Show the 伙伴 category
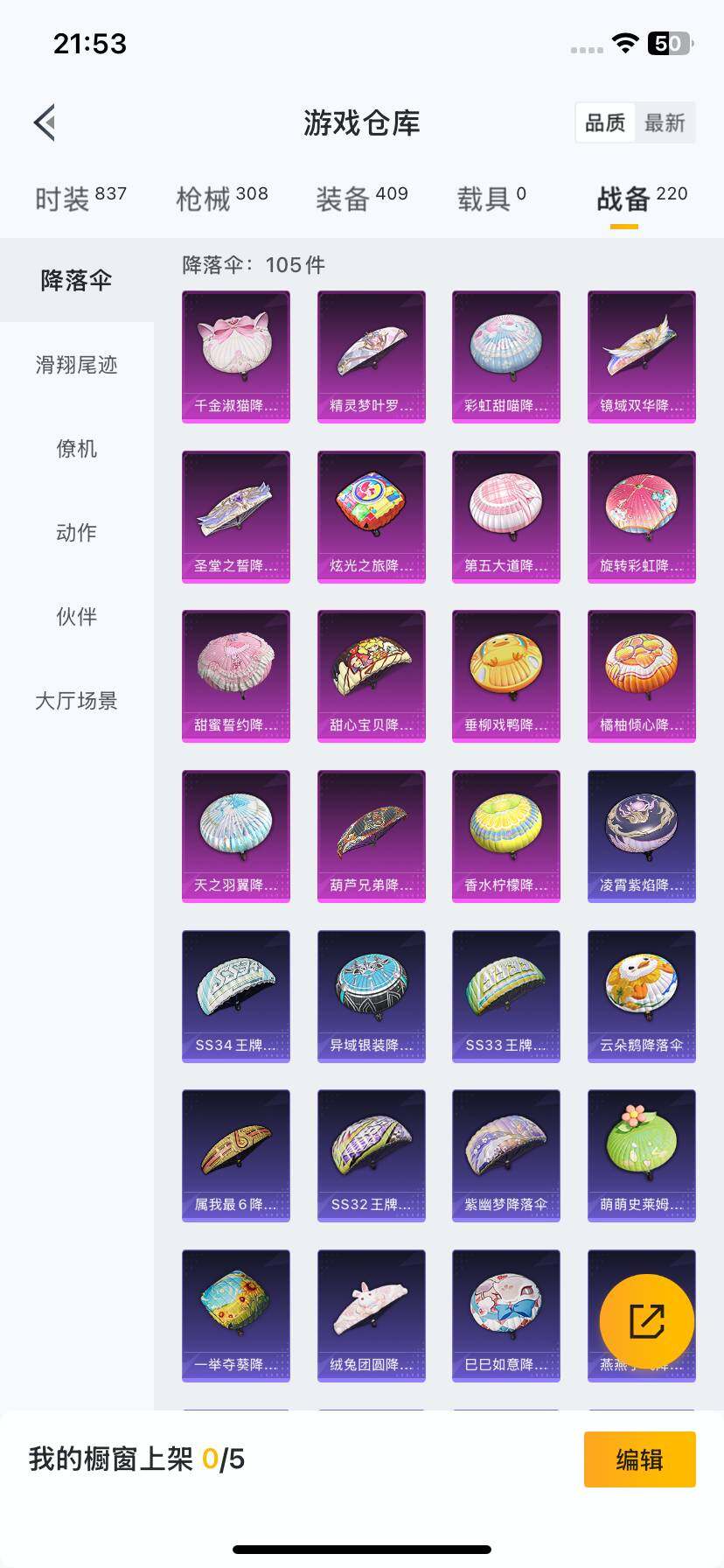The image size is (724, 1568). 76,616
